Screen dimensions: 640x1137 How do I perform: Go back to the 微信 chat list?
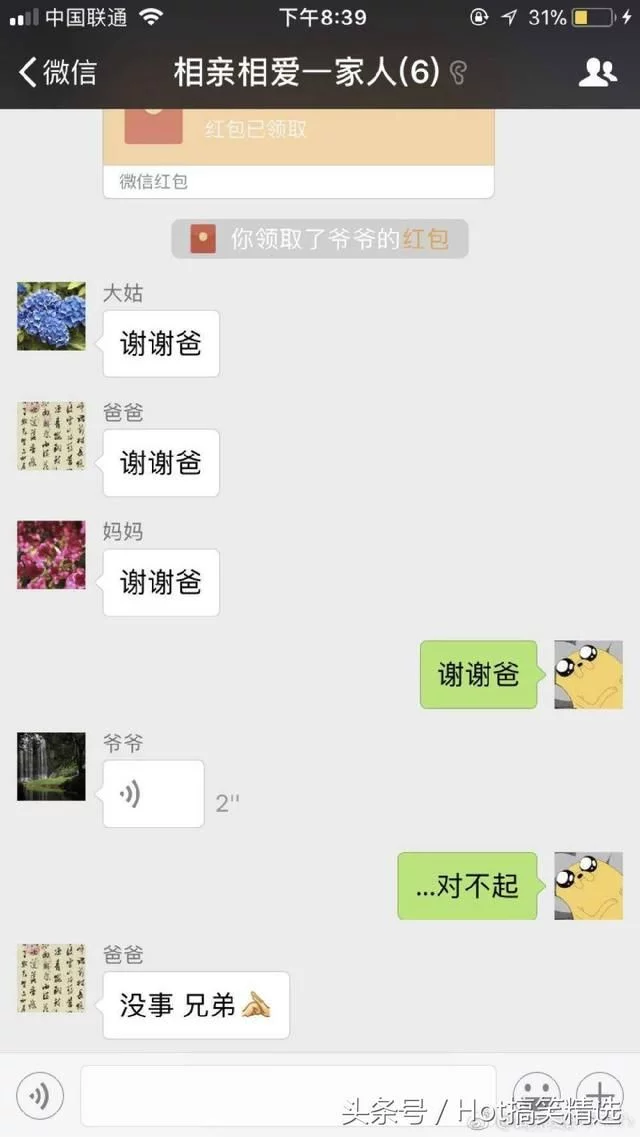pos(58,72)
